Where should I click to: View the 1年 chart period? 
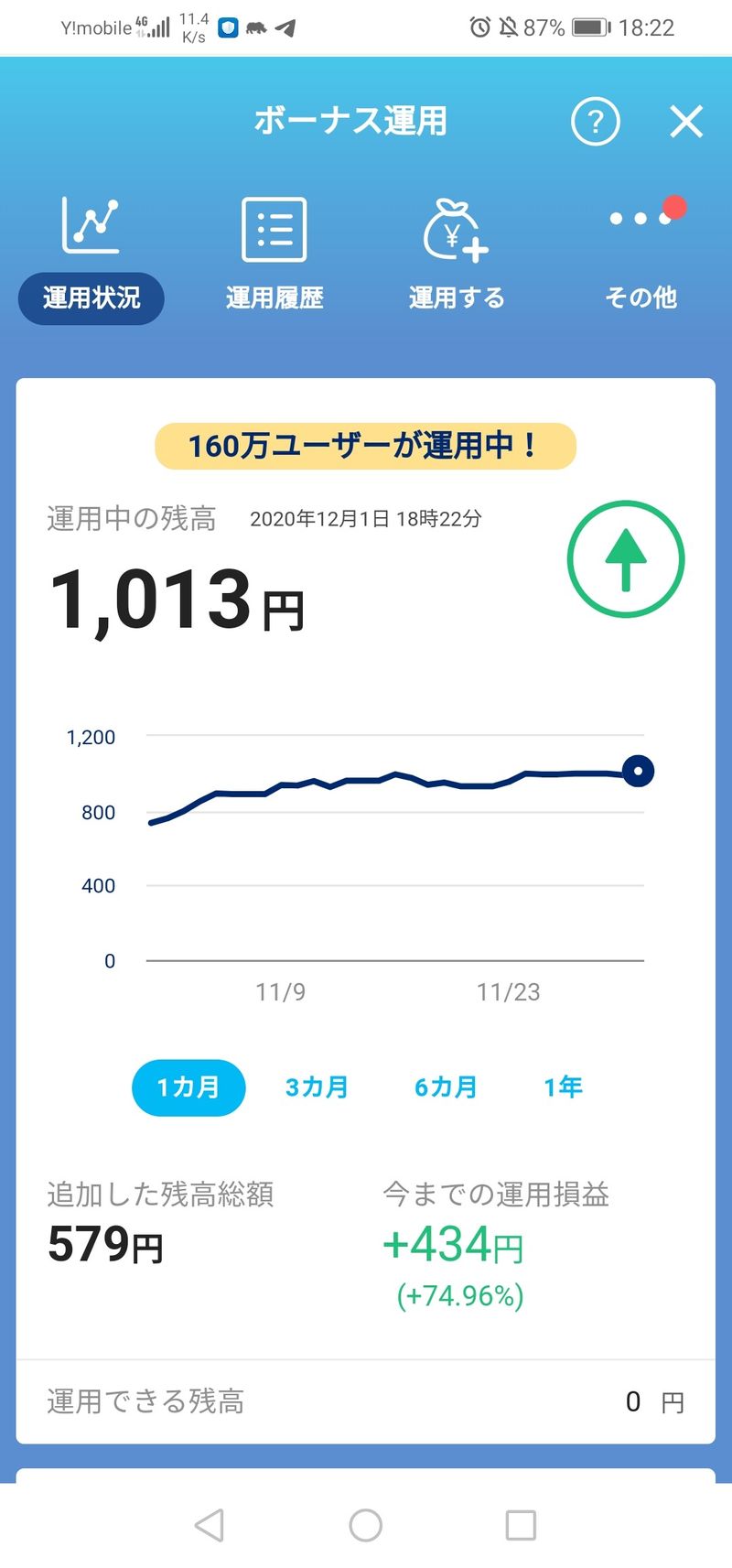coord(563,1087)
